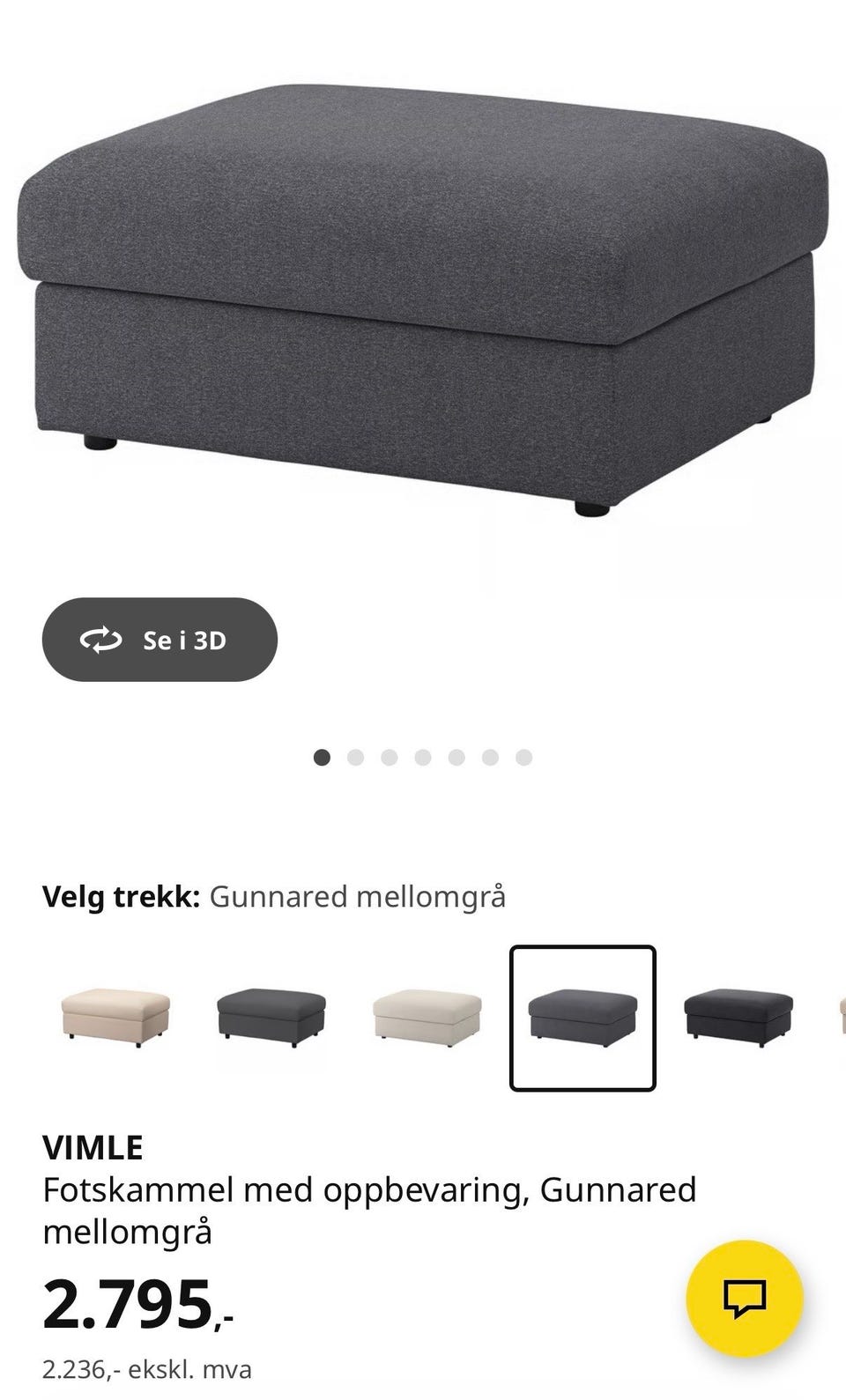
Task: Tap the Se i 3D button
Action: [x=159, y=641]
